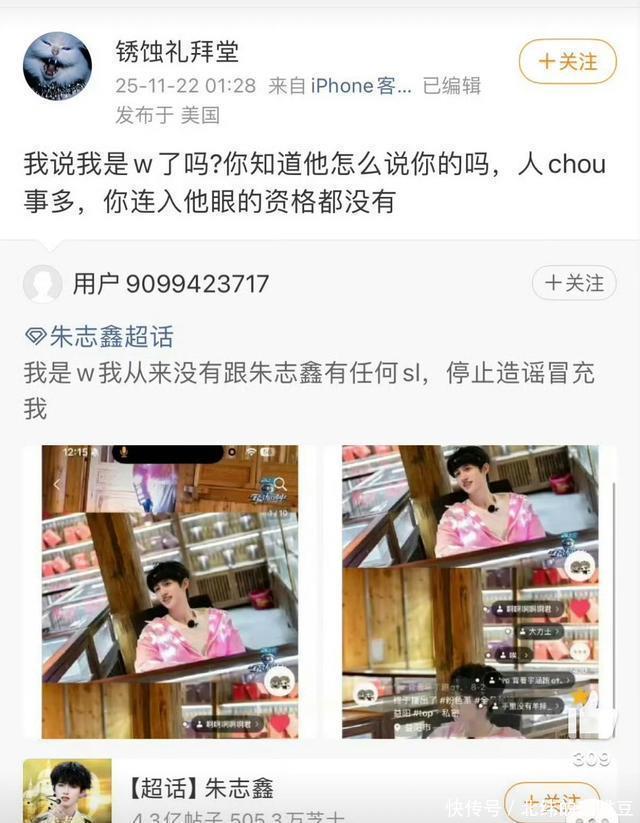The image size is (640, 823).
Task: Follow the 朱志鑫 super topic
Action: pyautogui.click(x=552, y=802)
